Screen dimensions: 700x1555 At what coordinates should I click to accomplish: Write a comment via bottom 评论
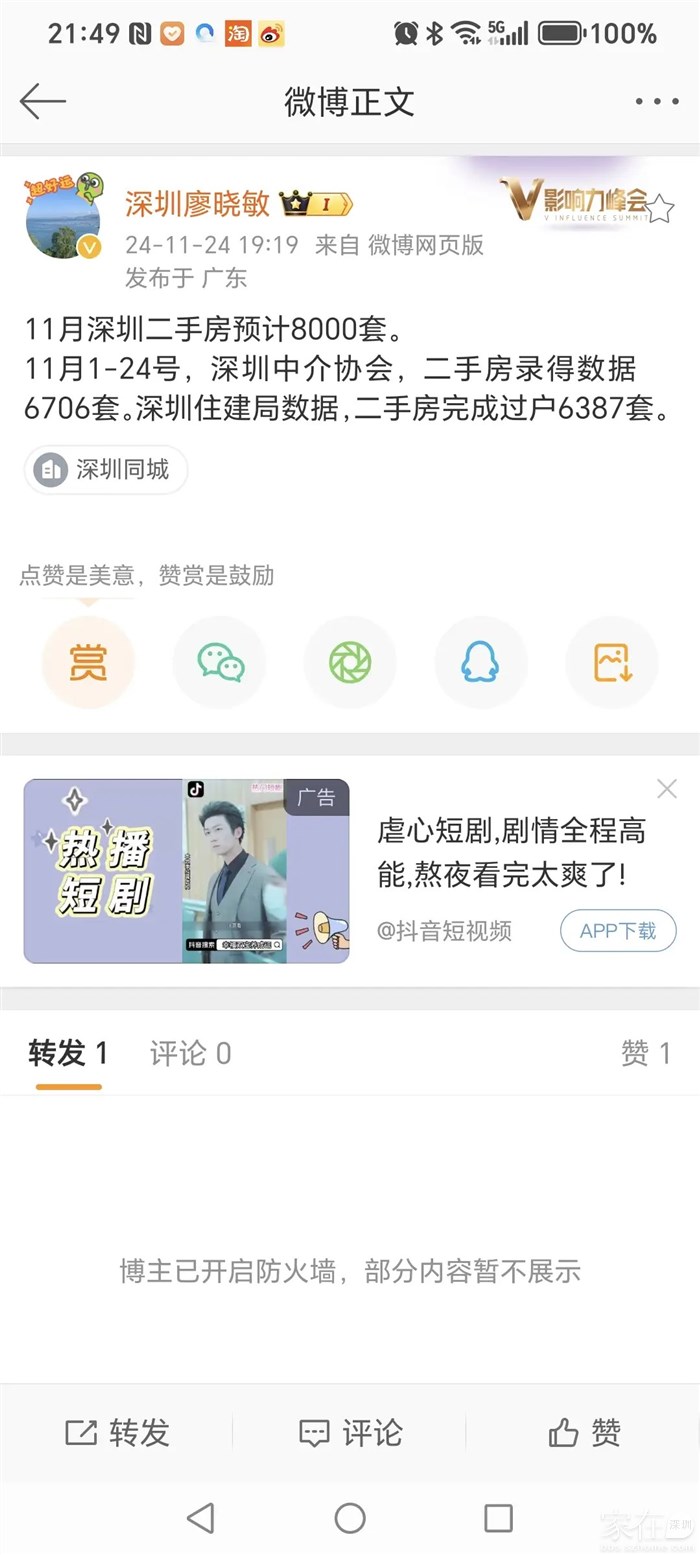pos(349,1433)
